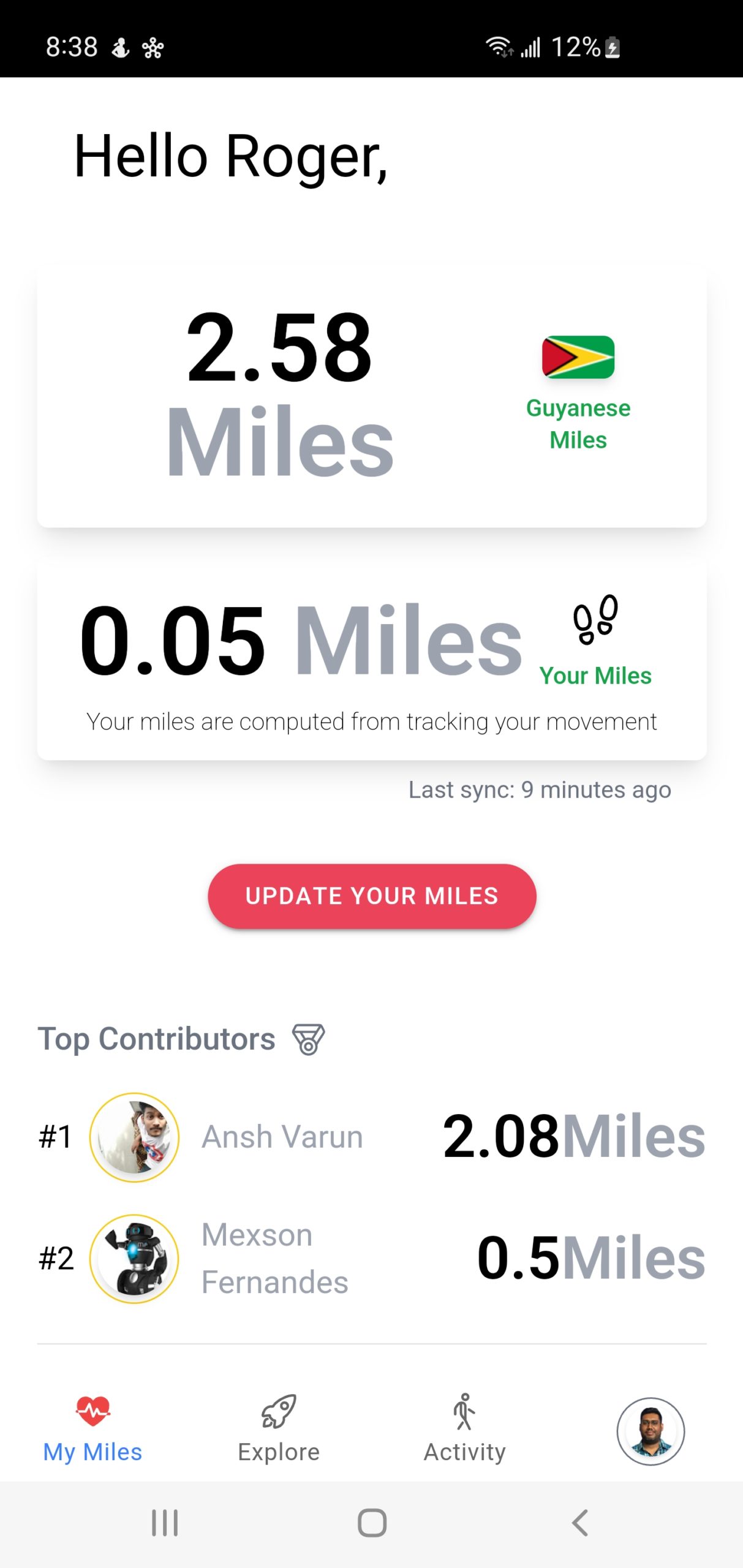Tap the Update Your Miles button
743x1568 pixels.
tap(372, 896)
